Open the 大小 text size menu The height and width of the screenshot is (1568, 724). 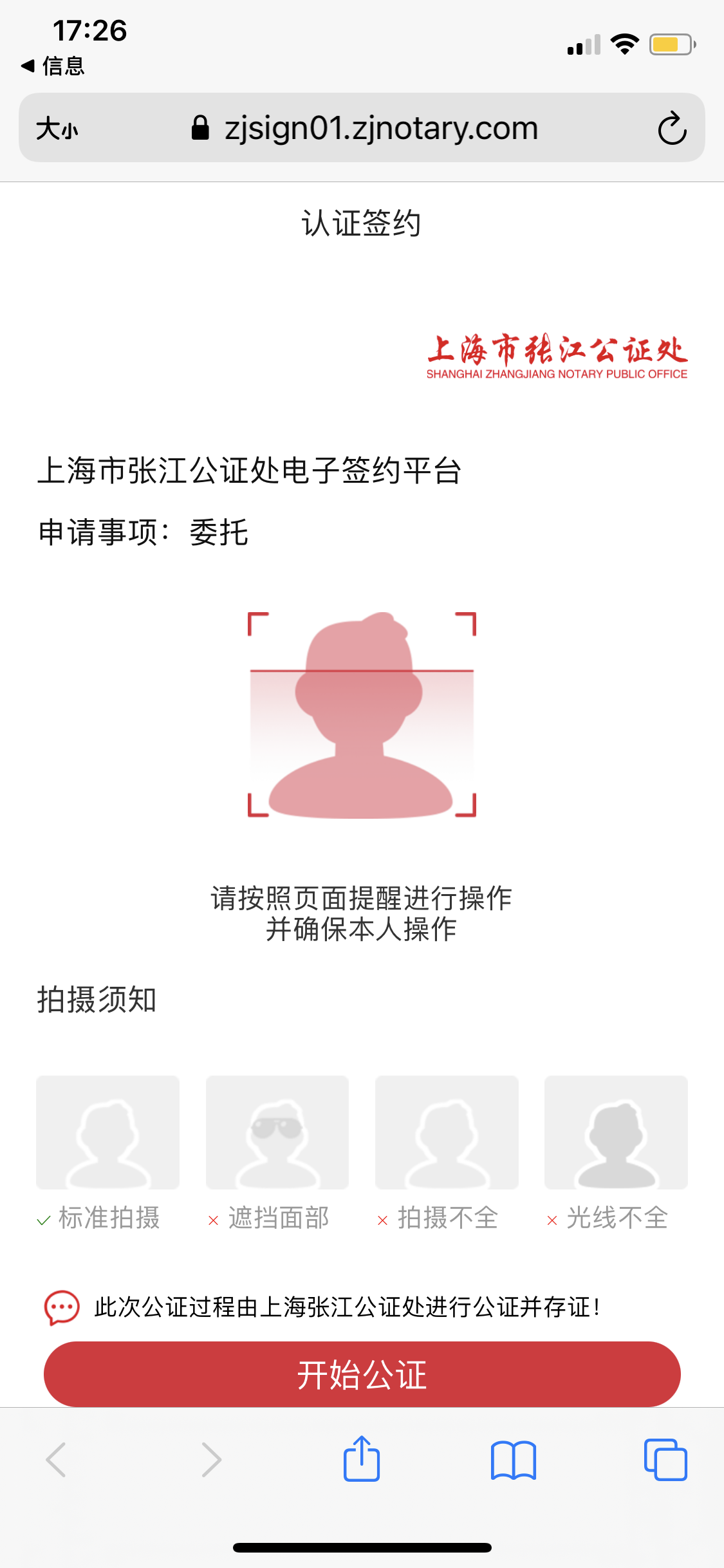point(57,128)
